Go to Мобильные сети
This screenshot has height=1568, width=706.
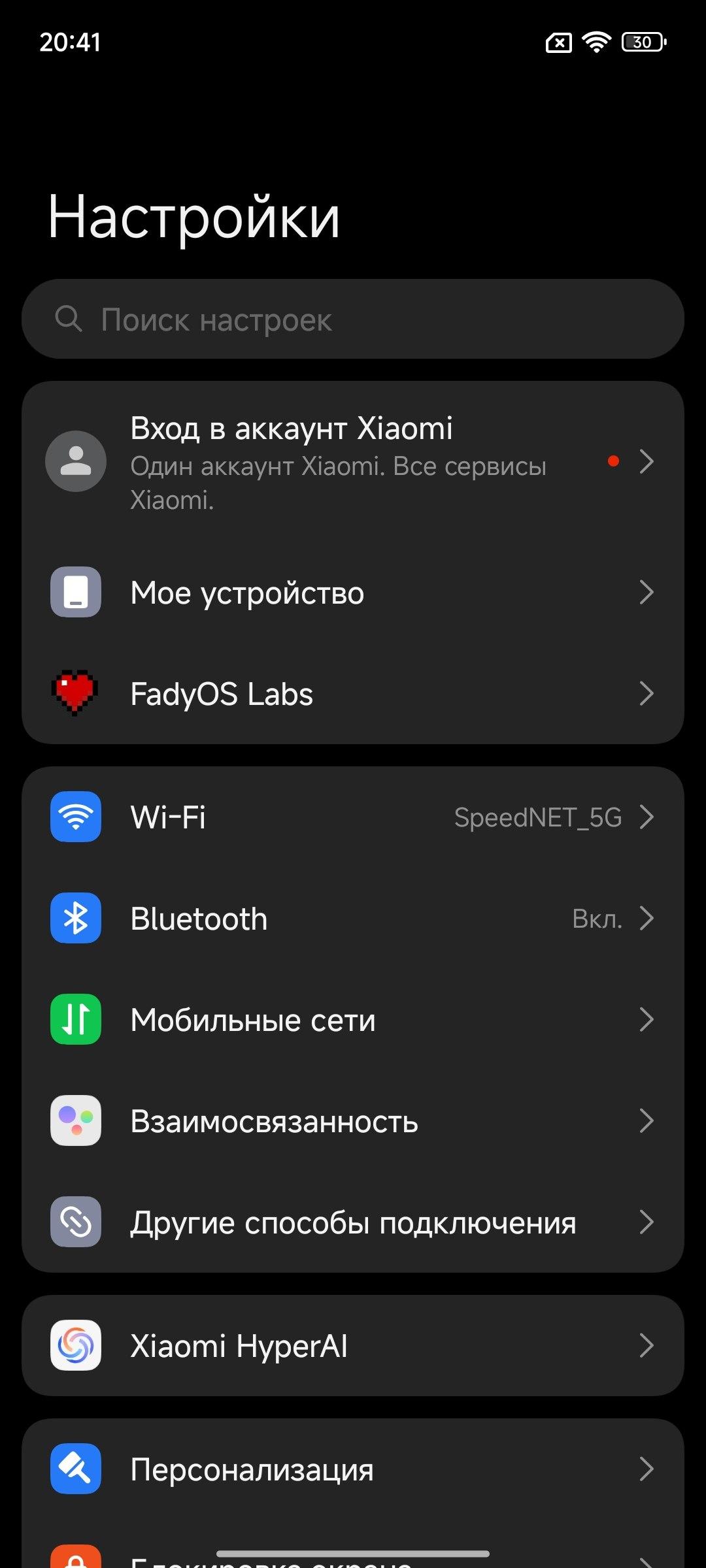tap(353, 1020)
